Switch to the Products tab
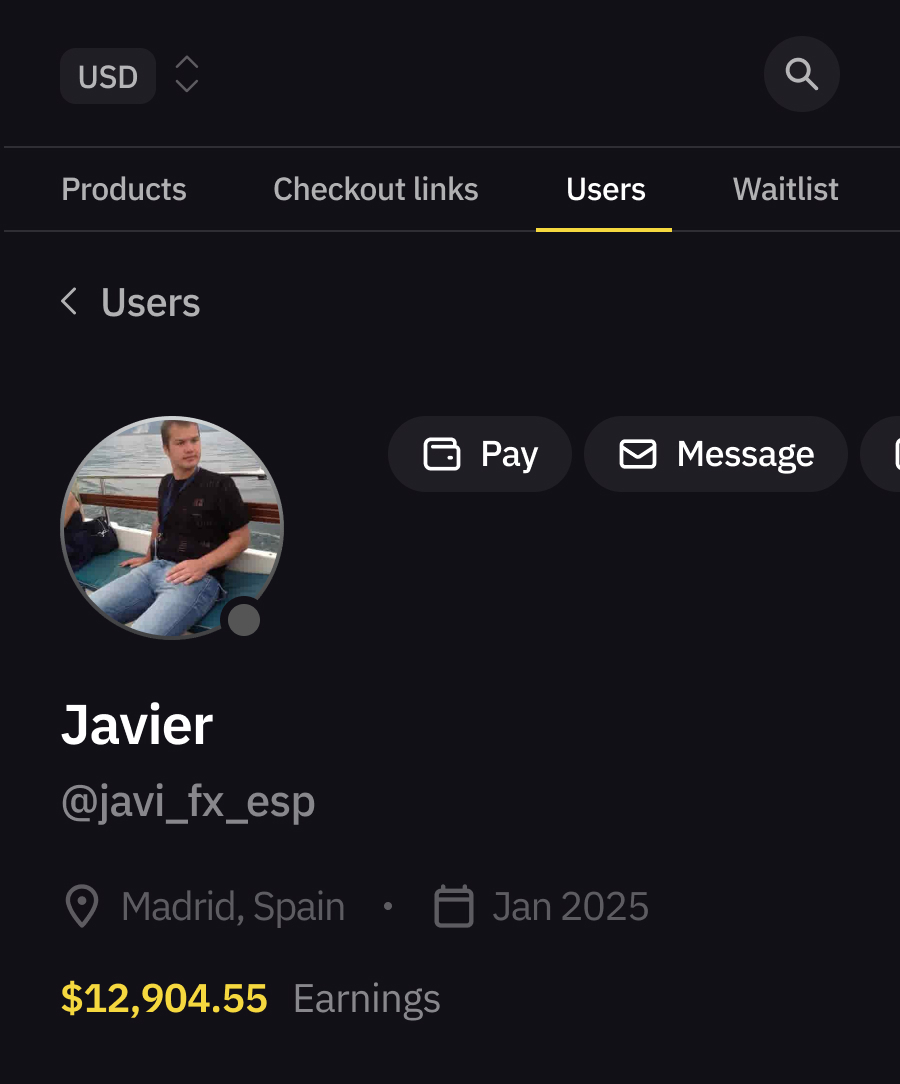The image size is (900, 1084). 124,189
